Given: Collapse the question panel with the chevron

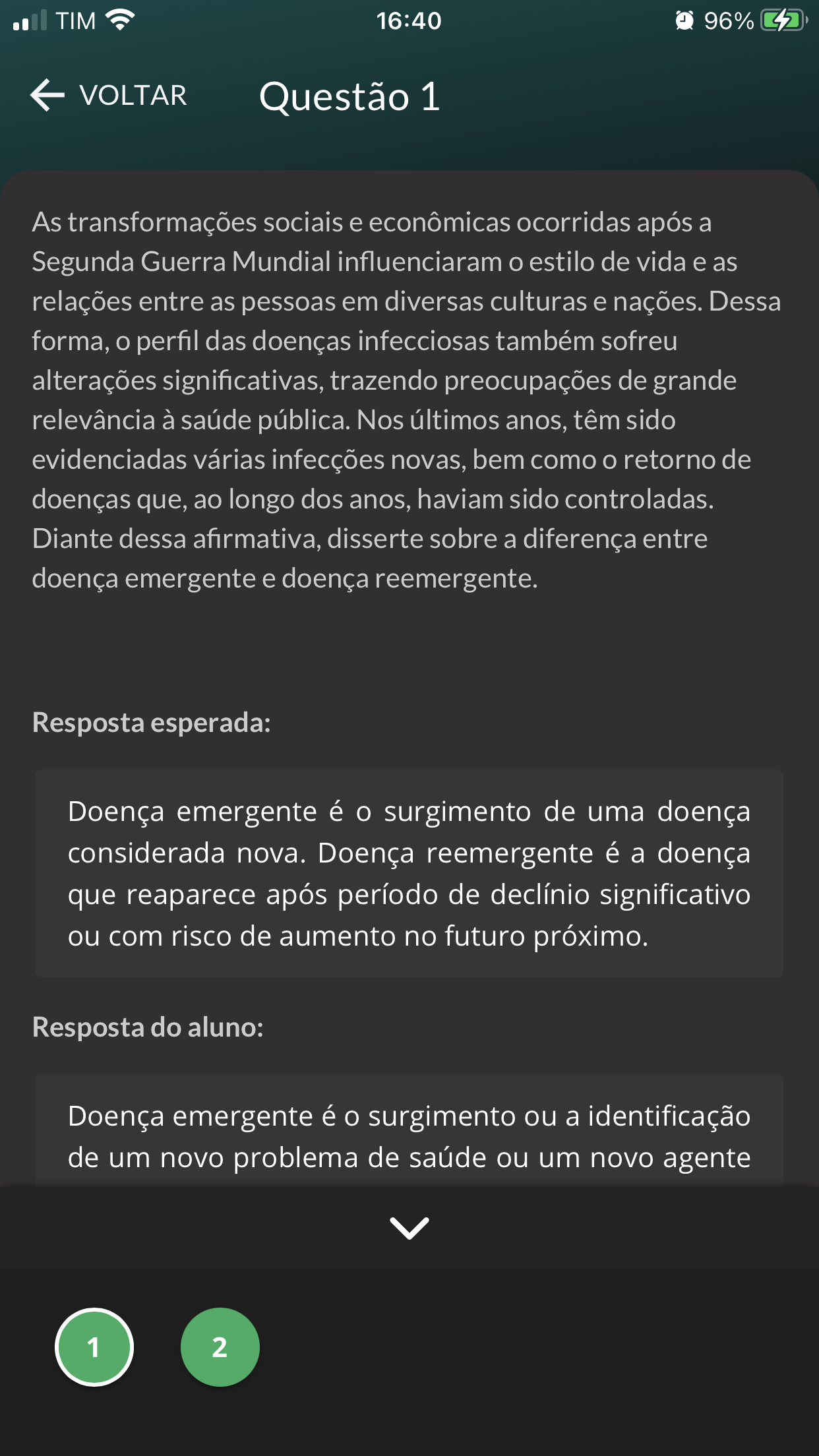Looking at the screenshot, I should click(409, 1228).
